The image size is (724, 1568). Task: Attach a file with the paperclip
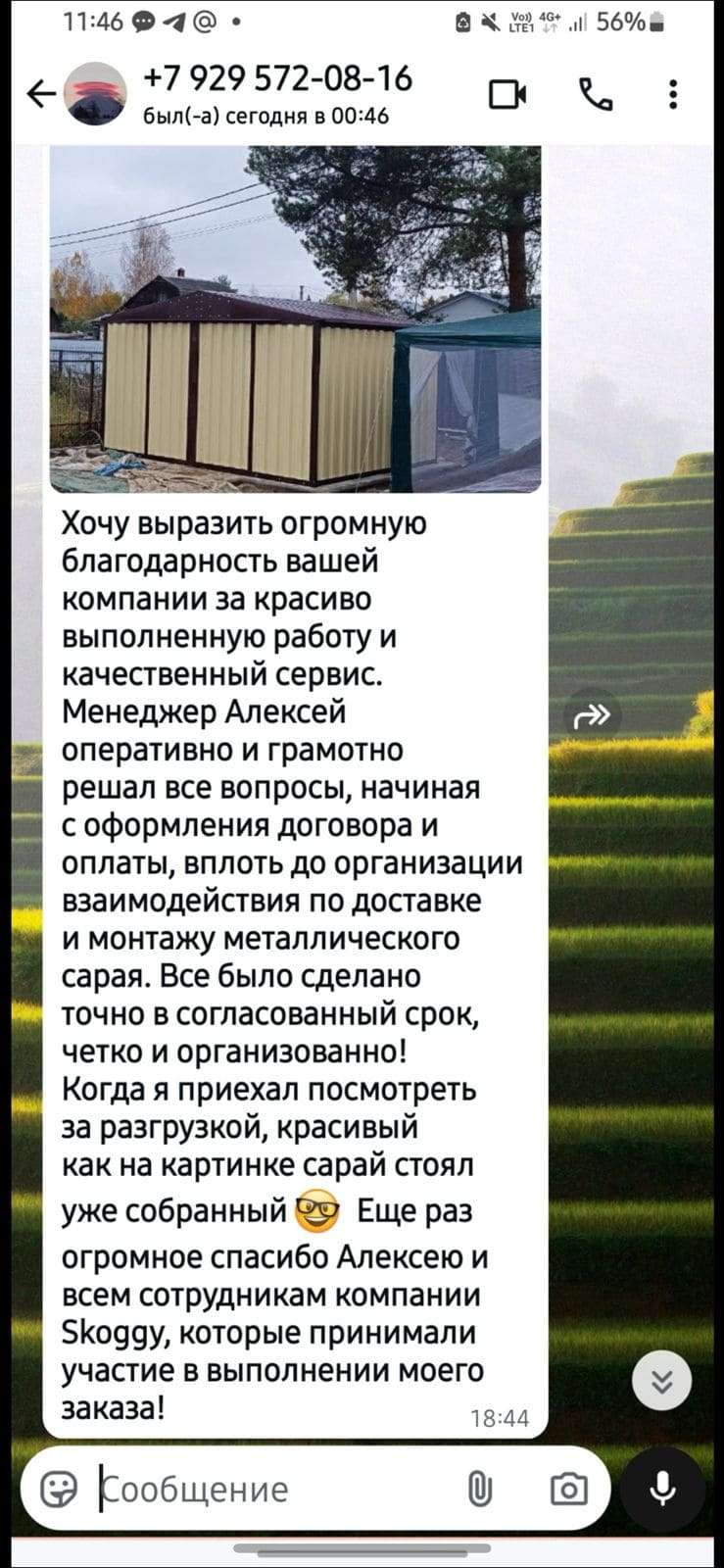(479, 1490)
